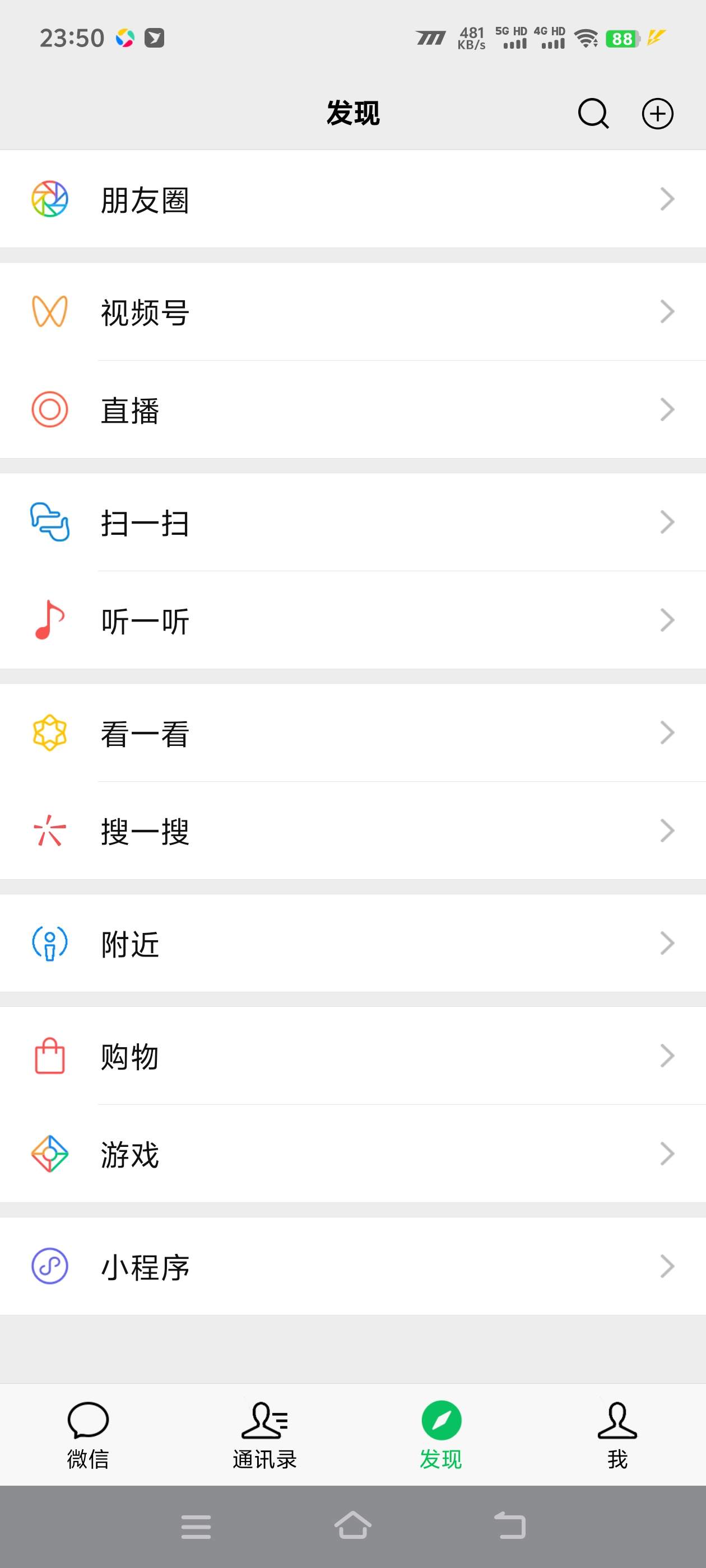Open the 朋友圈 (Moments) camera icon
This screenshot has width=706, height=1568.
coord(50,198)
